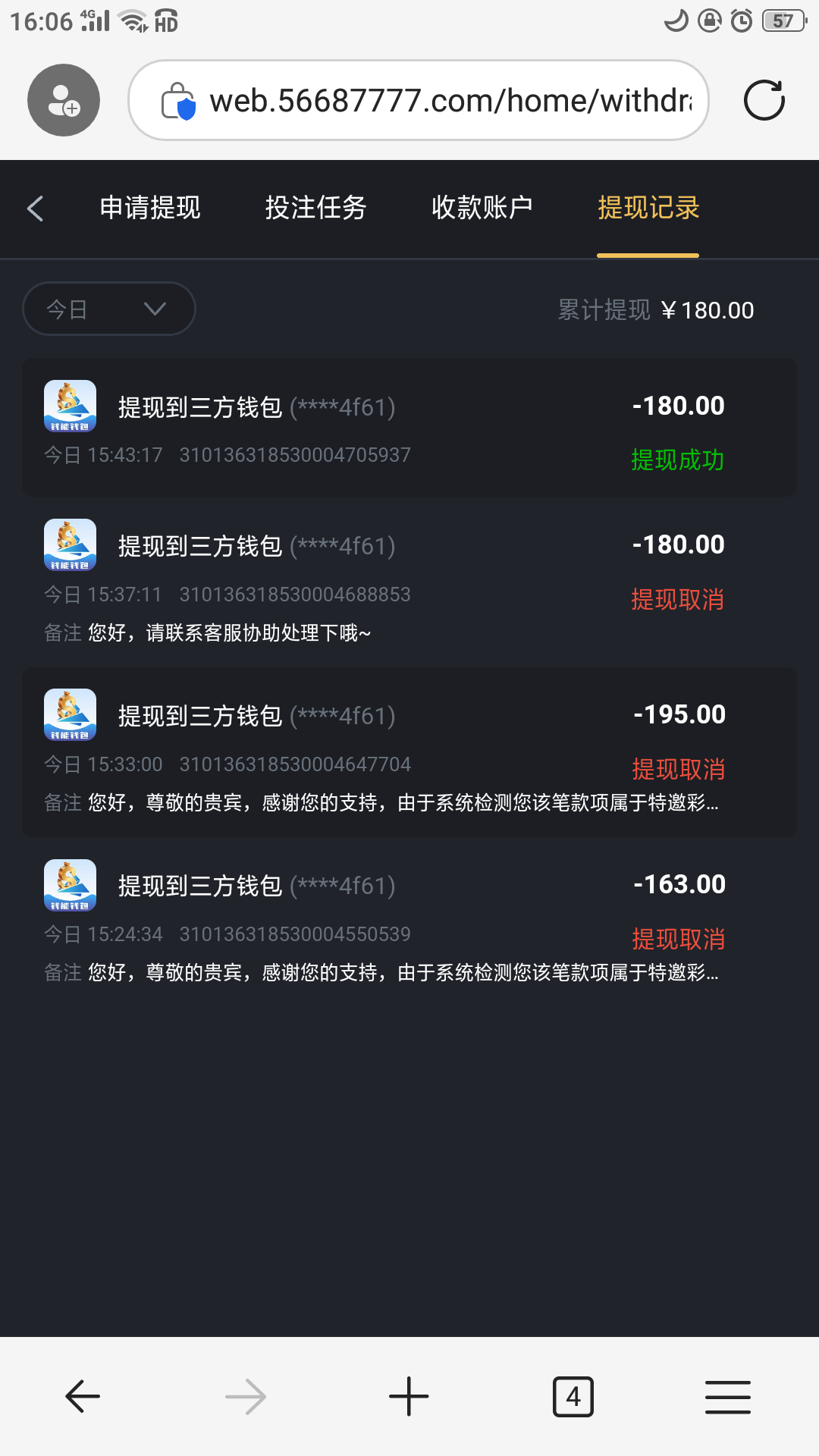This screenshot has height=1456, width=819.
Task: Select the 提现记录 tab
Action: tap(648, 208)
